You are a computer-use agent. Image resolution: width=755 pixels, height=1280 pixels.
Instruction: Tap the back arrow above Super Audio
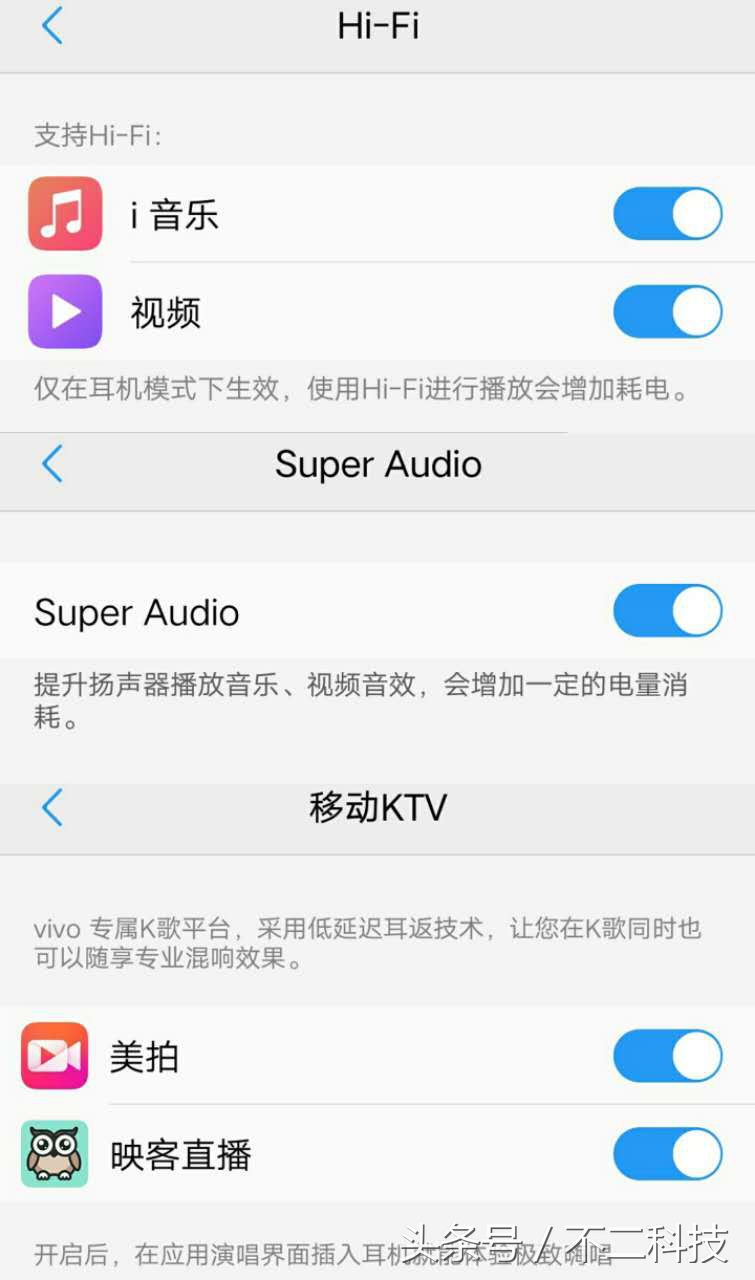(x=52, y=464)
